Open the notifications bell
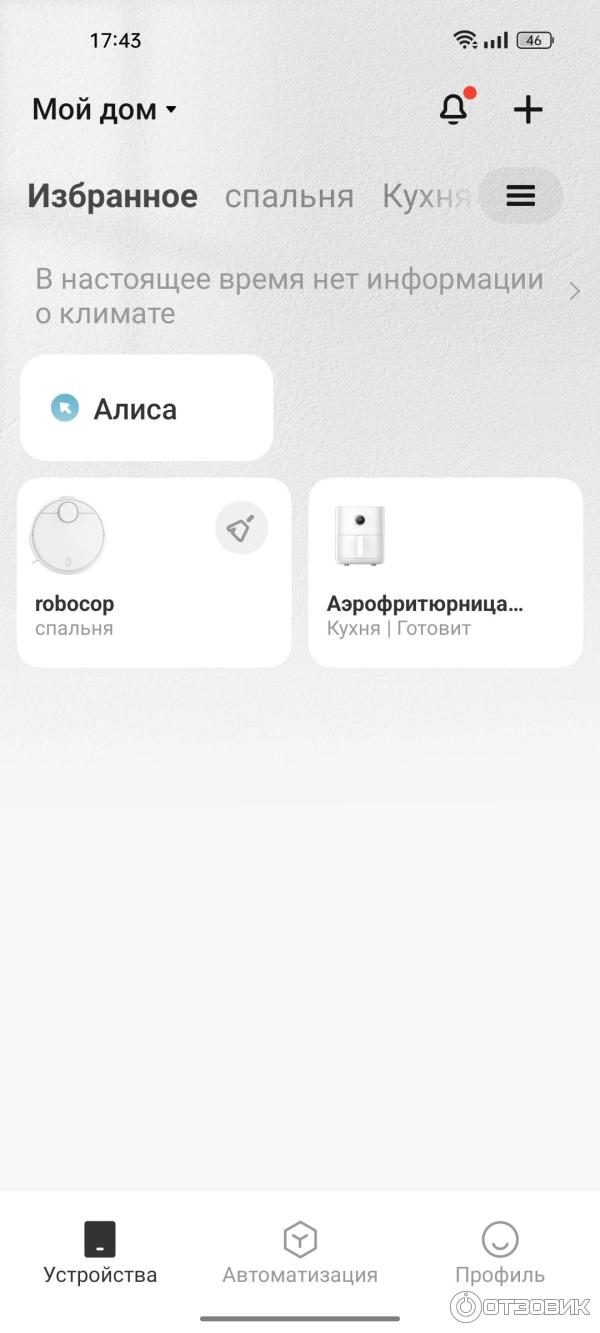The width and height of the screenshot is (600, 1333). 454,109
